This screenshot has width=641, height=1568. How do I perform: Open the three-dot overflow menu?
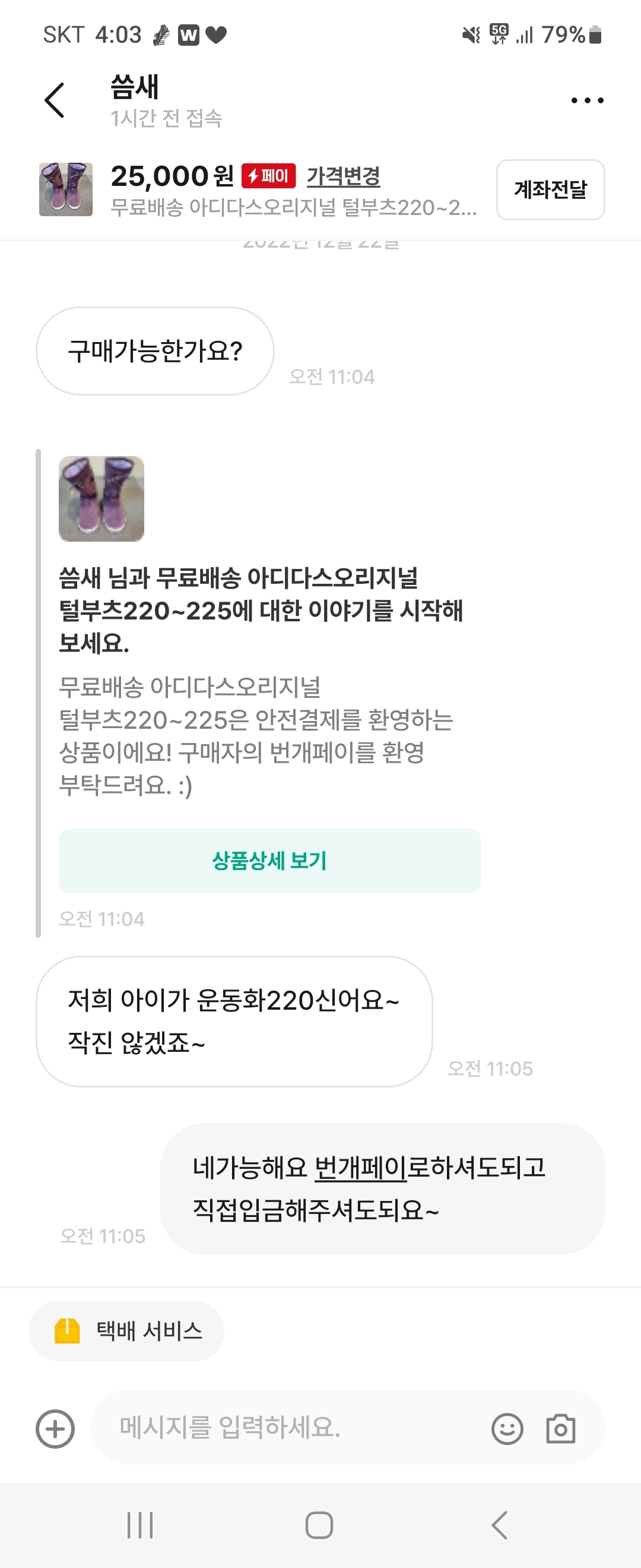(x=587, y=100)
